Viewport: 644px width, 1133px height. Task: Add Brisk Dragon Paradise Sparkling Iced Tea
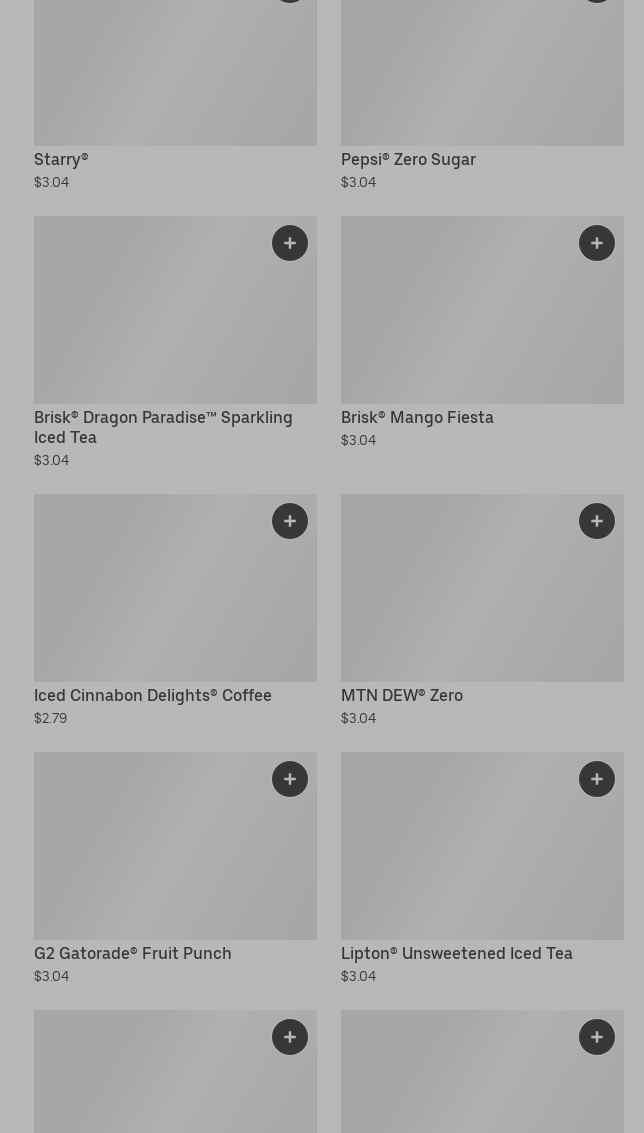pyautogui.click(x=290, y=243)
